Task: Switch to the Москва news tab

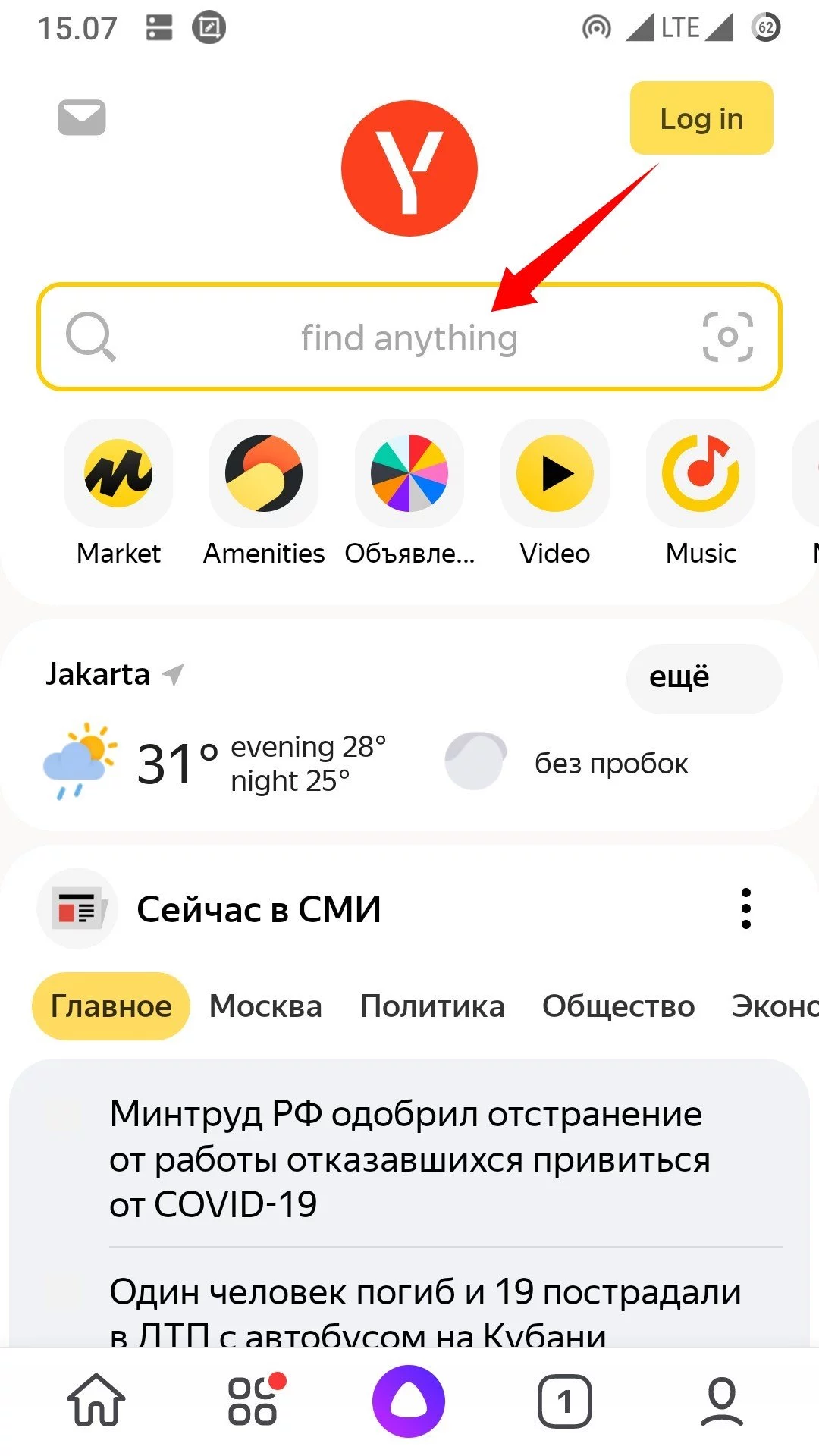Action: click(x=265, y=1006)
